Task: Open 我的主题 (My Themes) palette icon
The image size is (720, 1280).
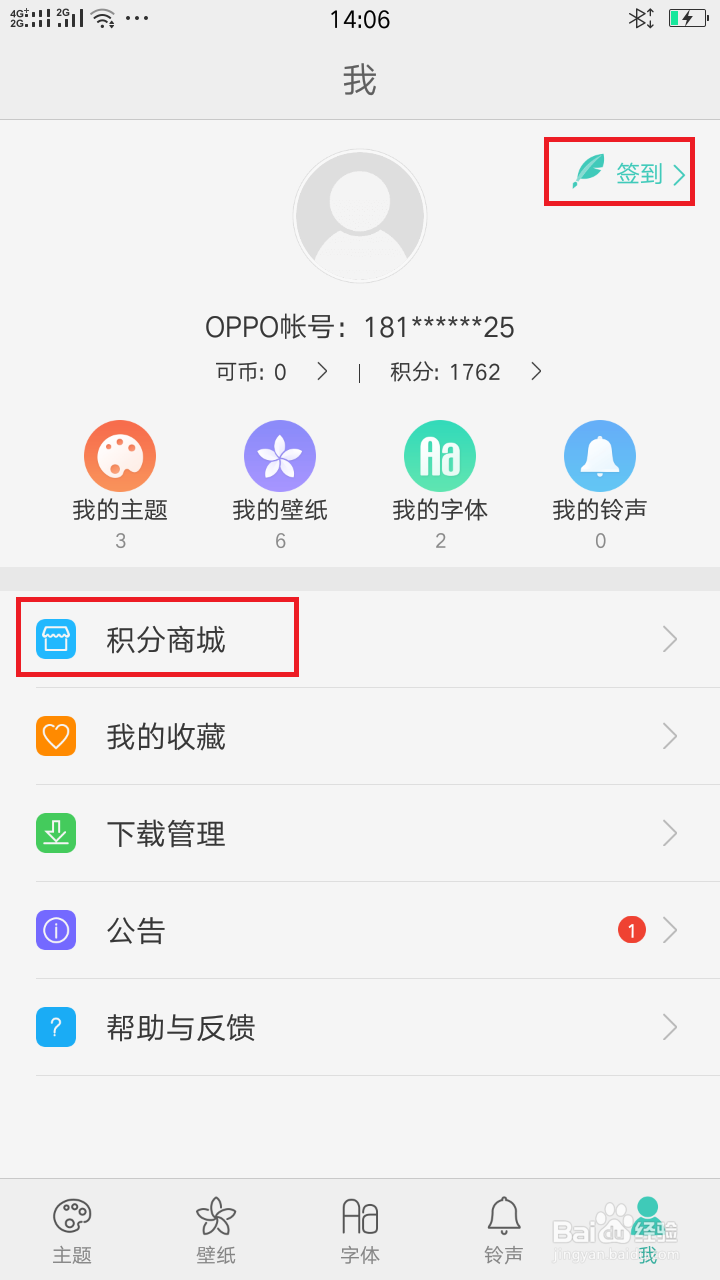Action: click(120, 455)
